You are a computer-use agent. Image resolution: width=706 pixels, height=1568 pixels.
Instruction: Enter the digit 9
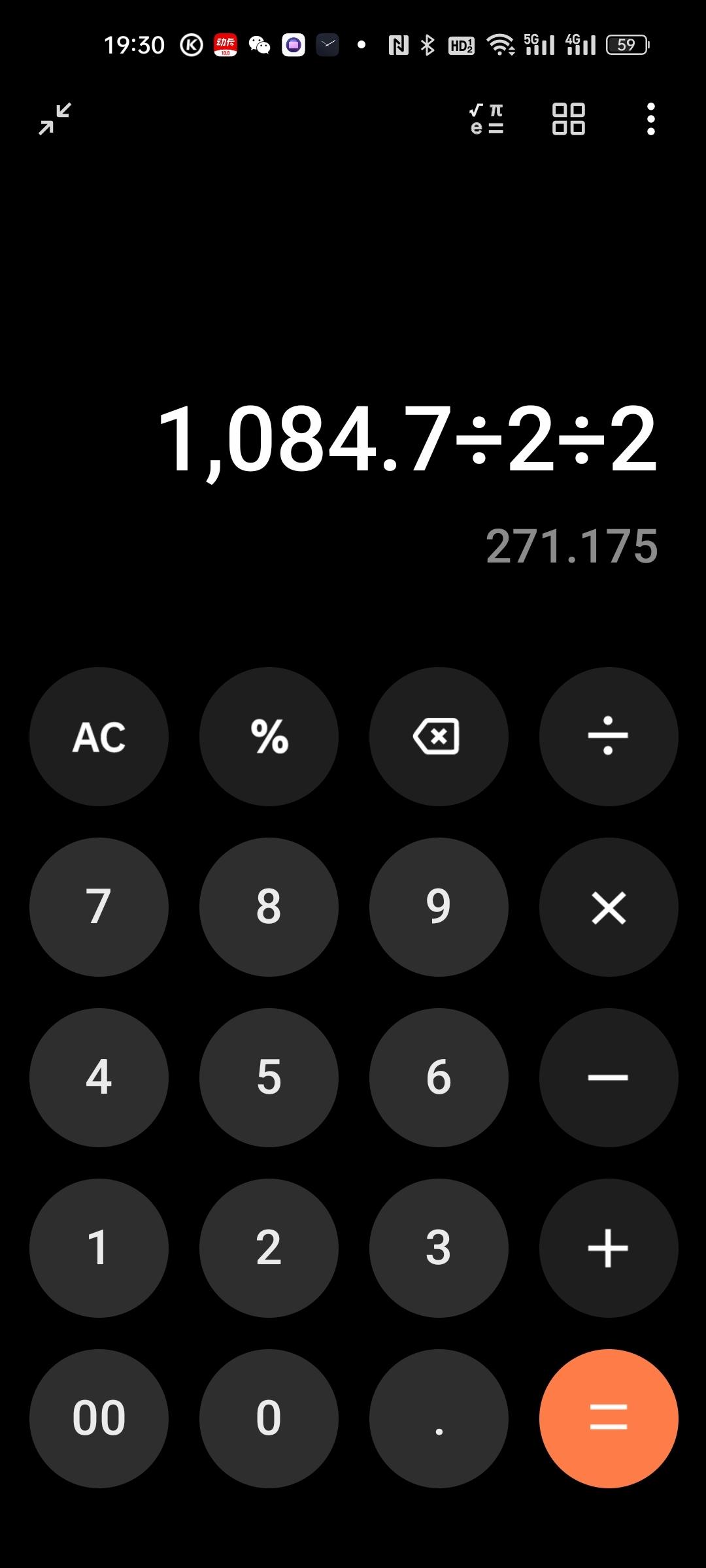[439, 907]
